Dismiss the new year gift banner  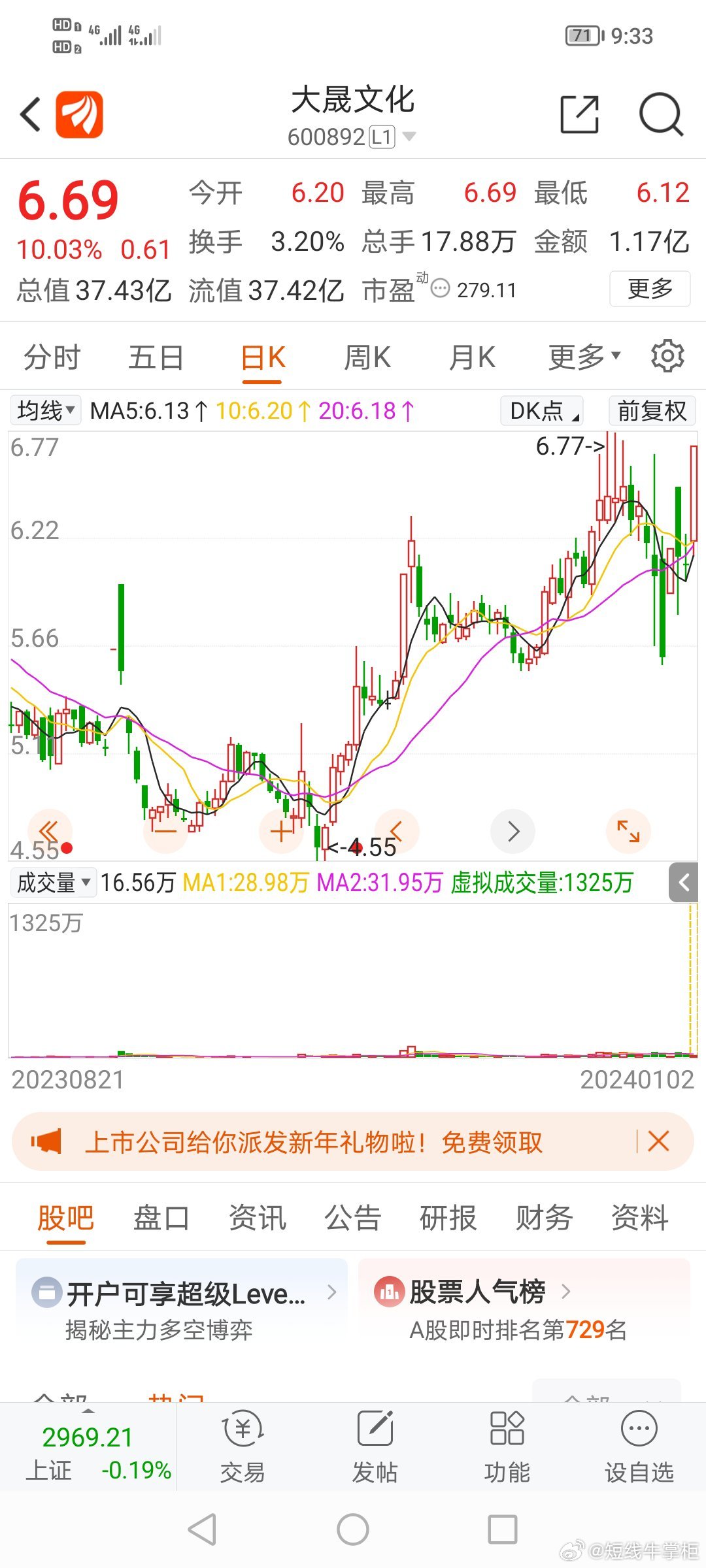click(x=658, y=1141)
